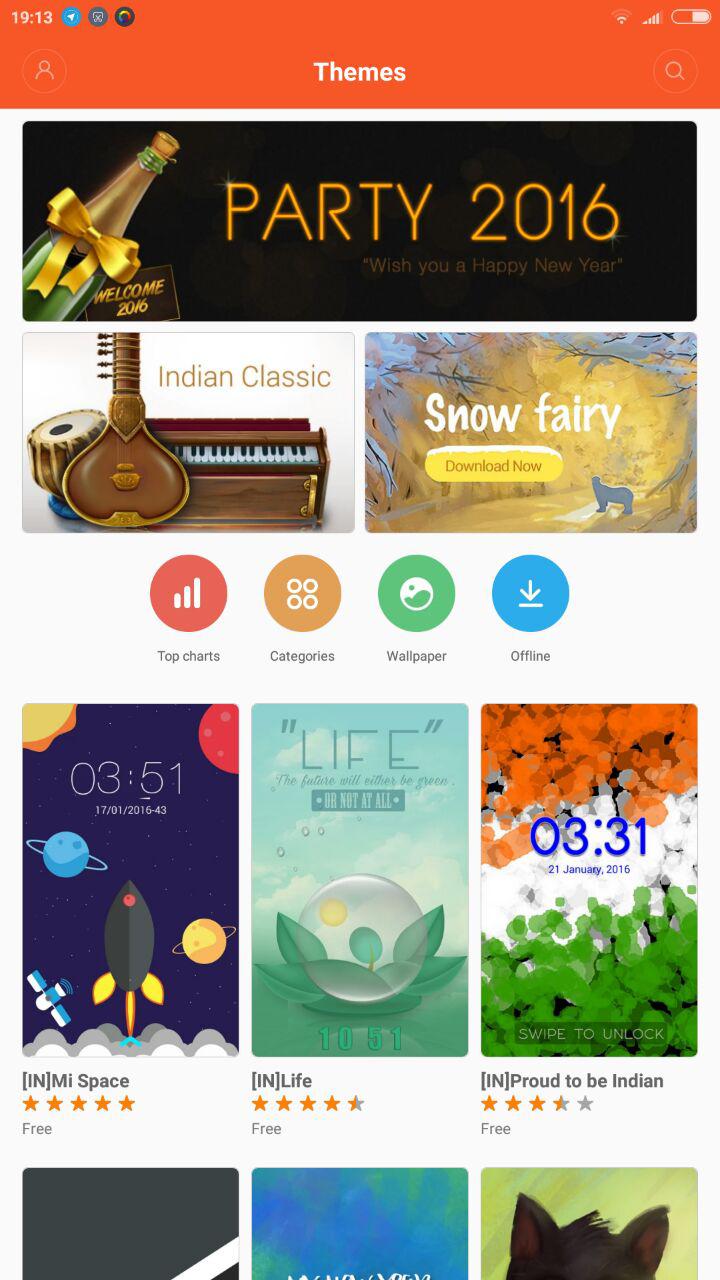Open the search icon

click(675, 71)
